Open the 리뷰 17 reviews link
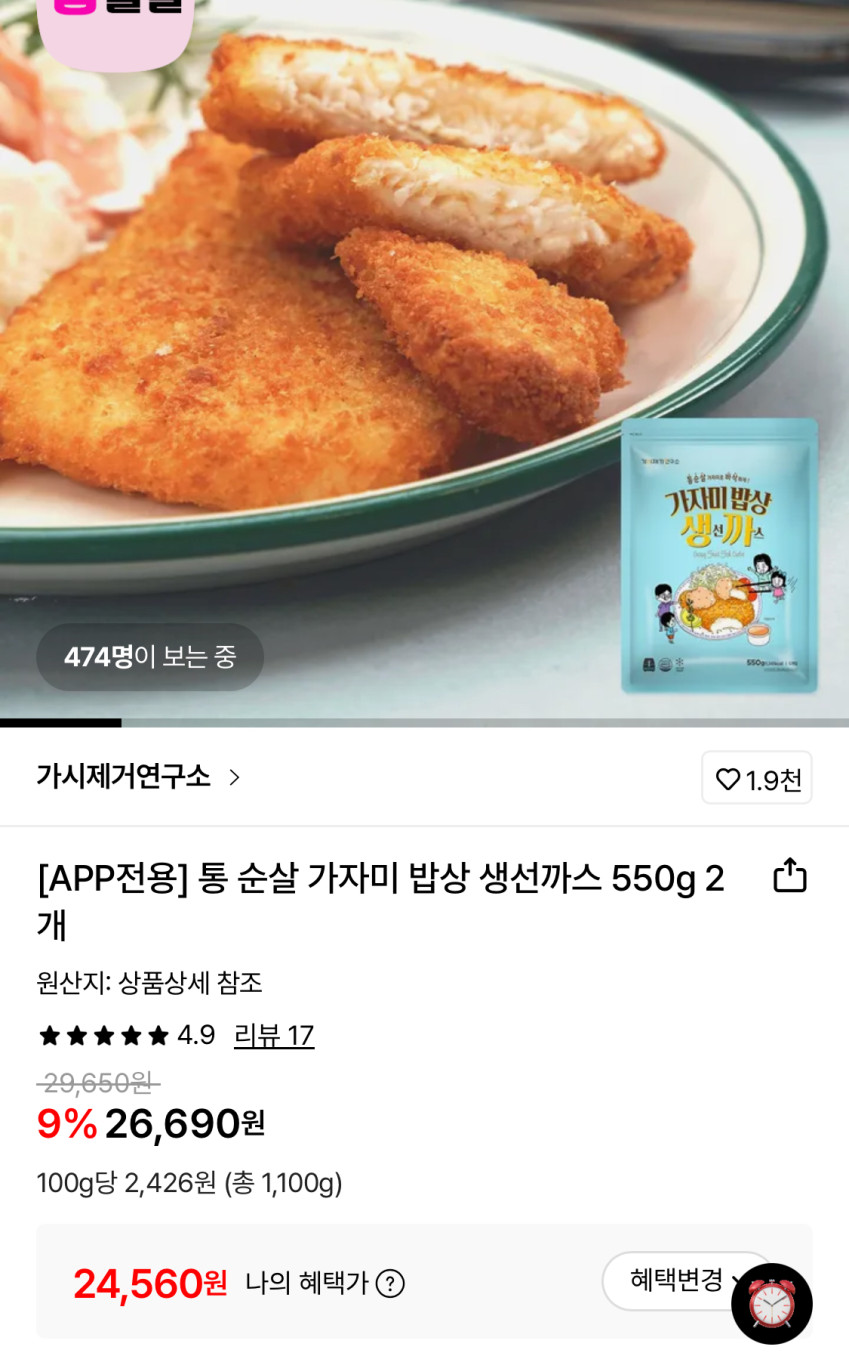Image resolution: width=849 pixels, height=1353 pixels. (x=274, y=1035)
